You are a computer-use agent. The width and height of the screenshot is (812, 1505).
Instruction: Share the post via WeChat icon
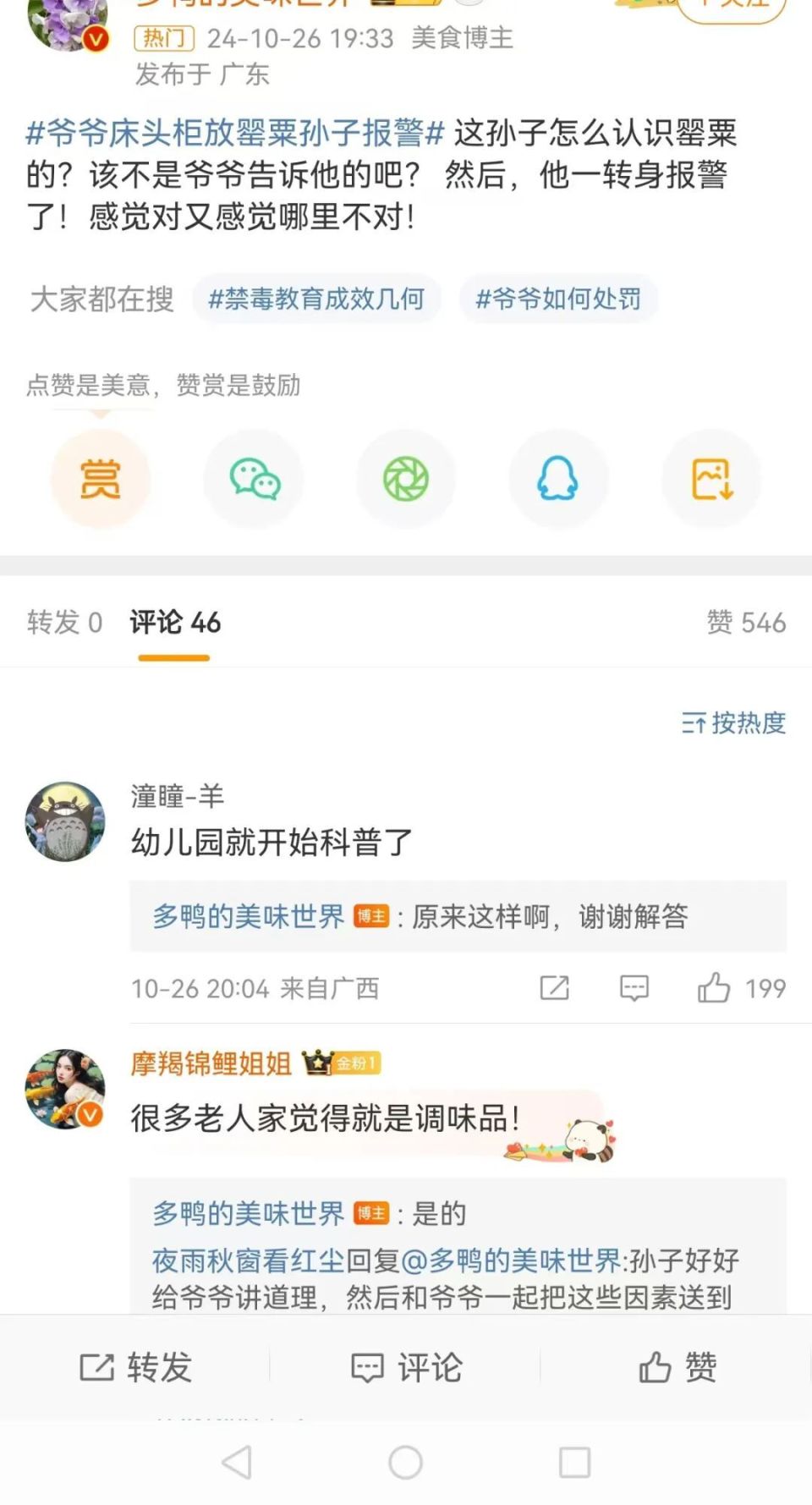(254, 478)
